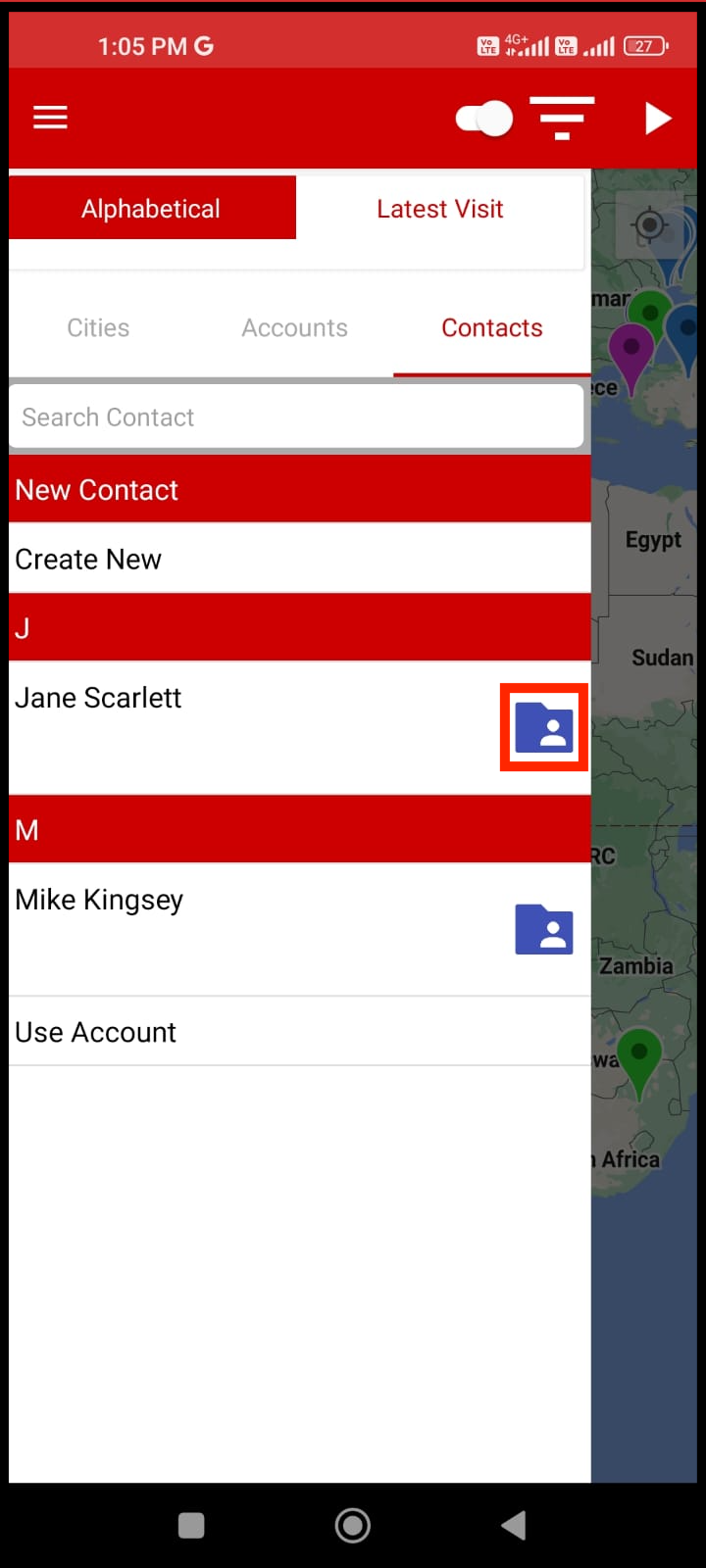Open the filter options

click(x=562, y=119)
